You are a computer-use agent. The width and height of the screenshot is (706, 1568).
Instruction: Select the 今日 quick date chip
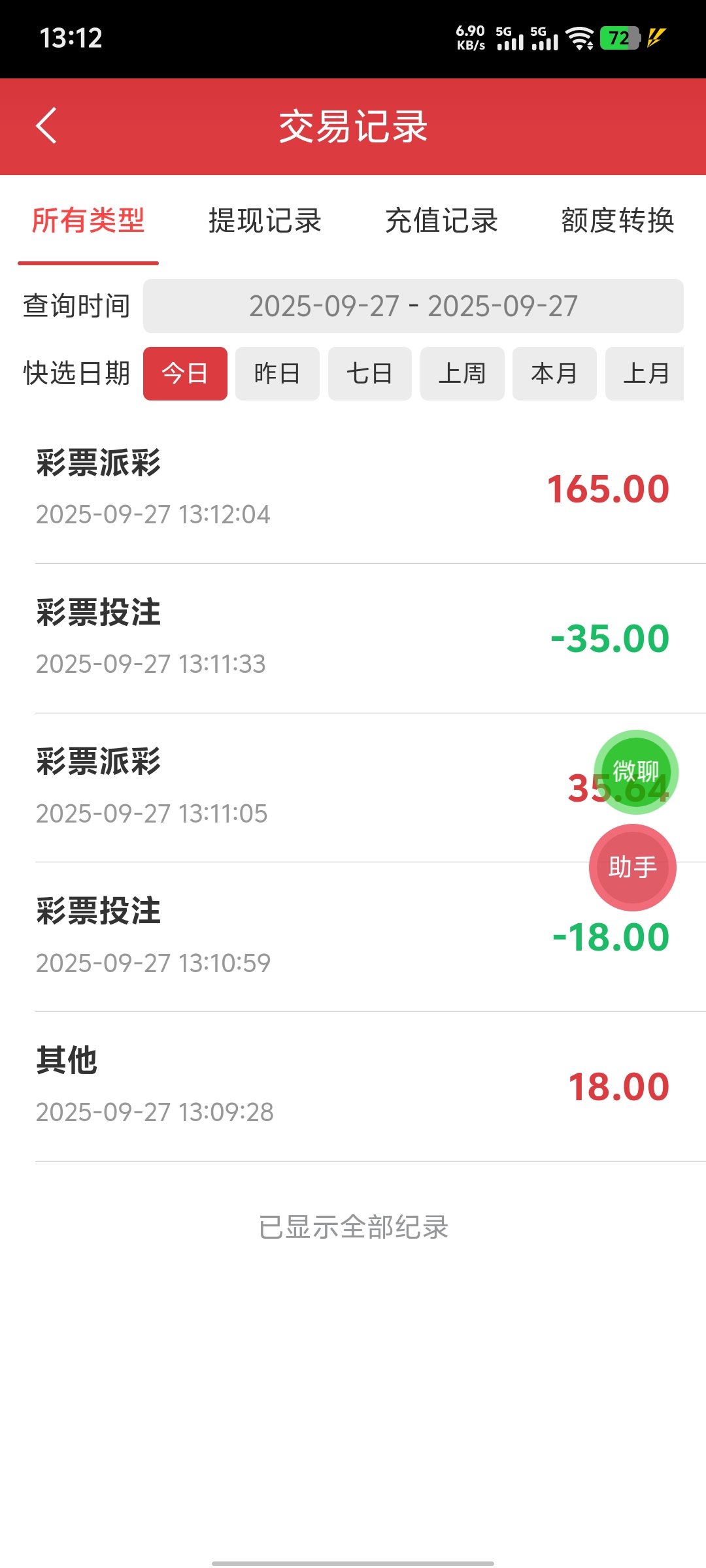(185, 374)
